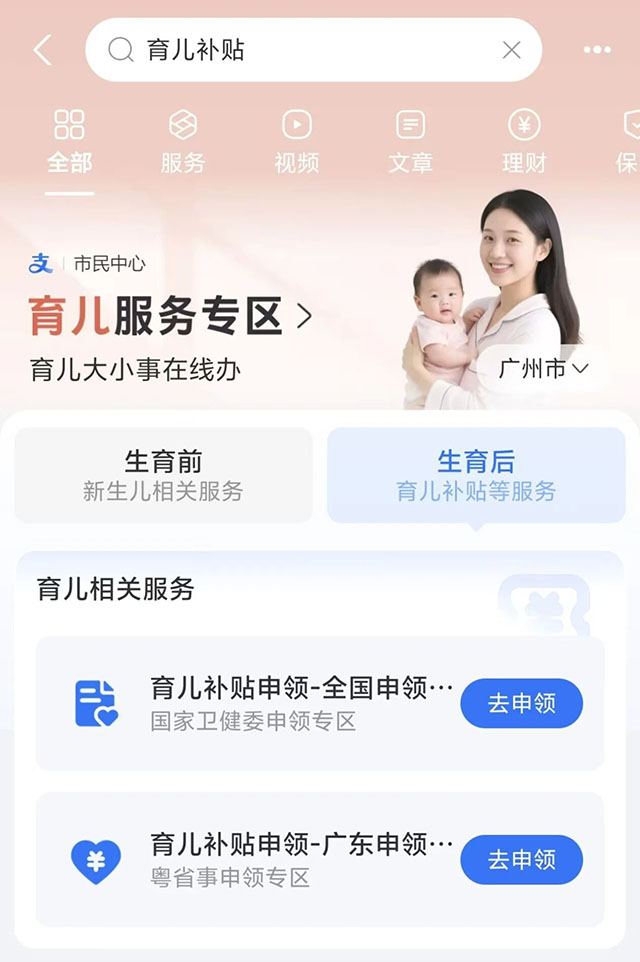Viewport: 640px width, 962px height.
Task: Tap 去申领 for 广东申领 粤省事专区
Action: [521, 860]
